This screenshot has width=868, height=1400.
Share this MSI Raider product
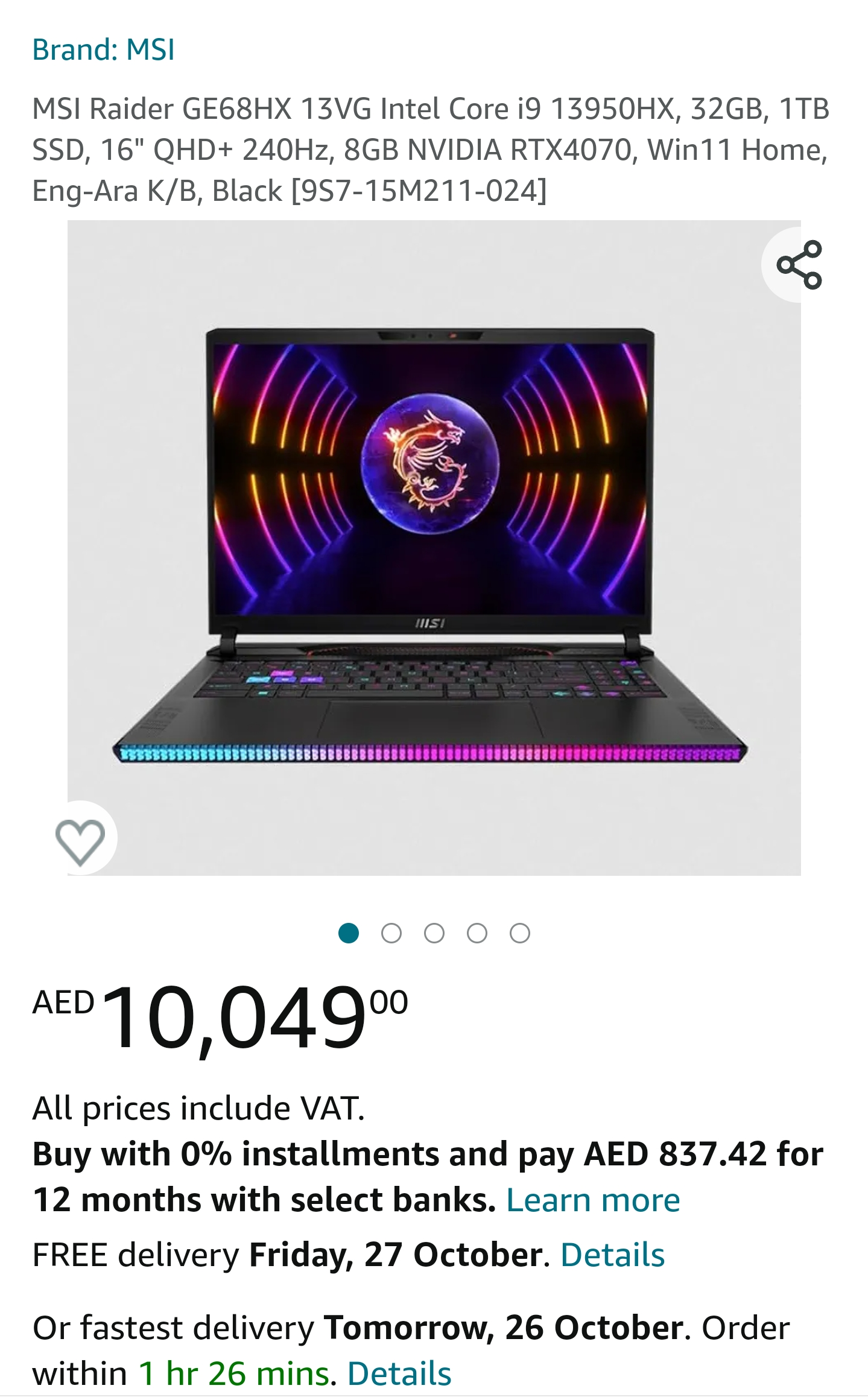coord(799,265)
